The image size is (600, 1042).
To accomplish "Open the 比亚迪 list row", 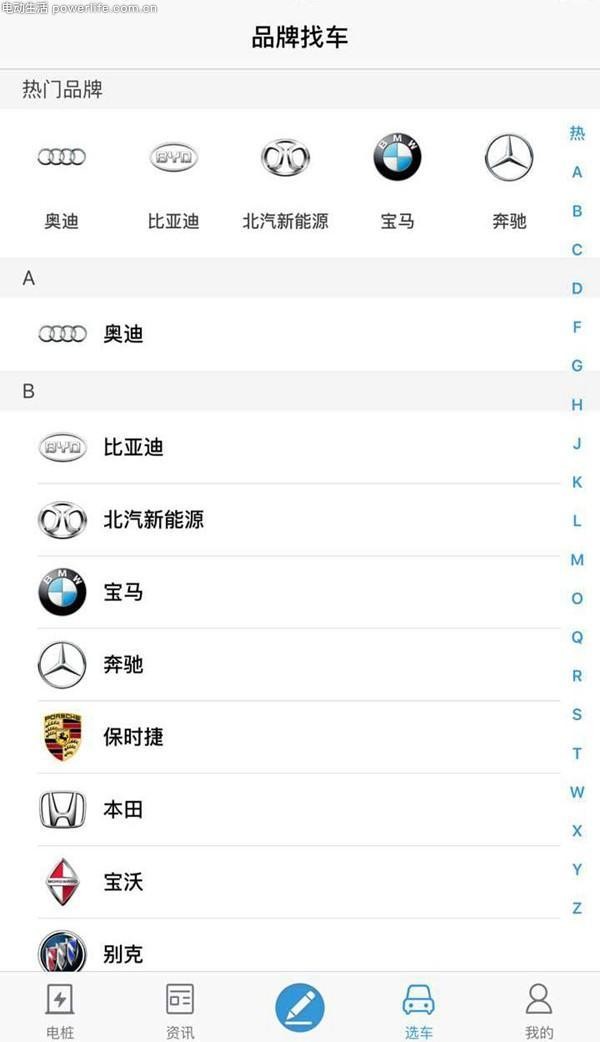I will (280, 447).
